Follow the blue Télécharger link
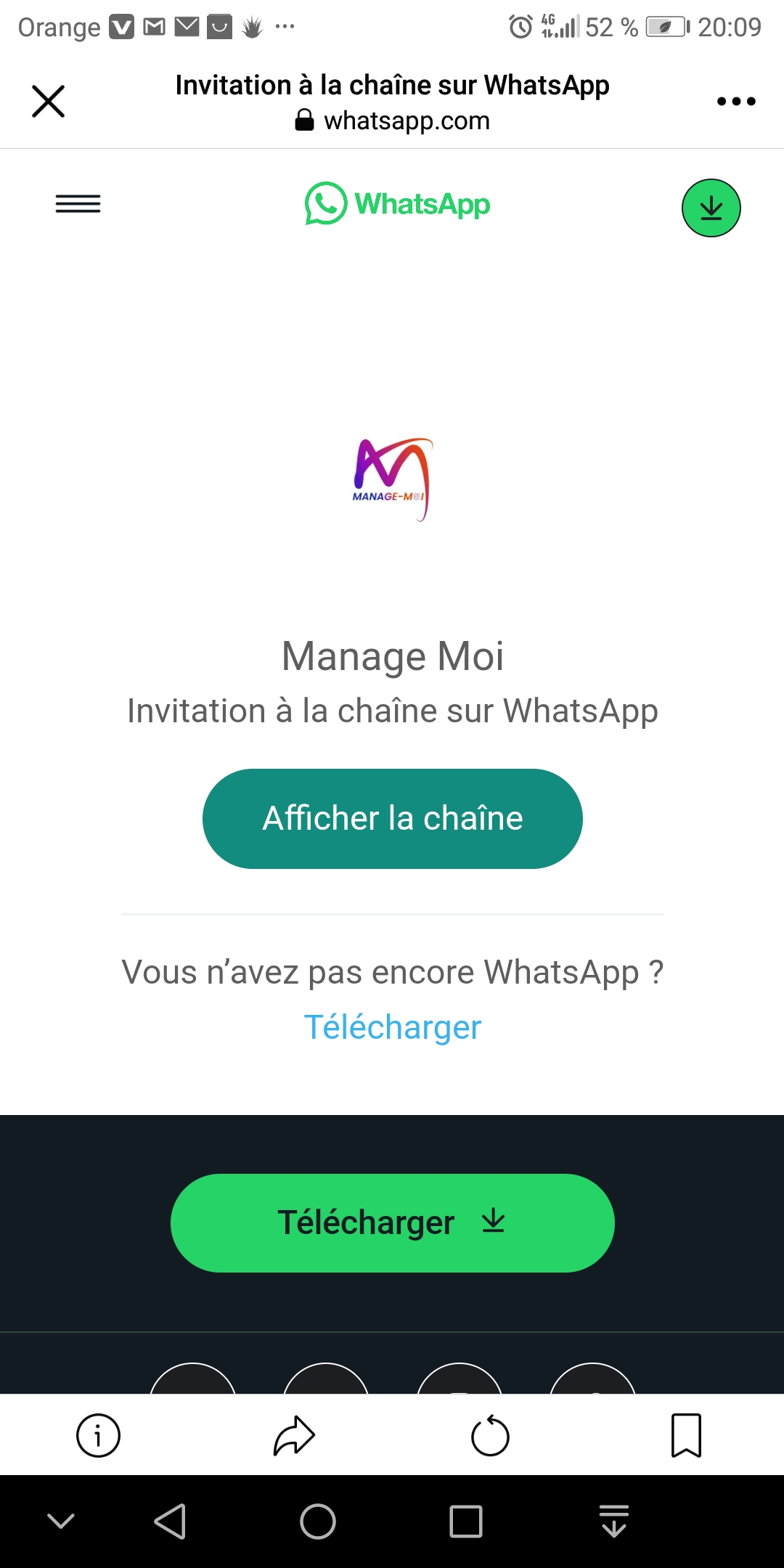Screen dimensions: 784x1568 (x=392, y=1027)
